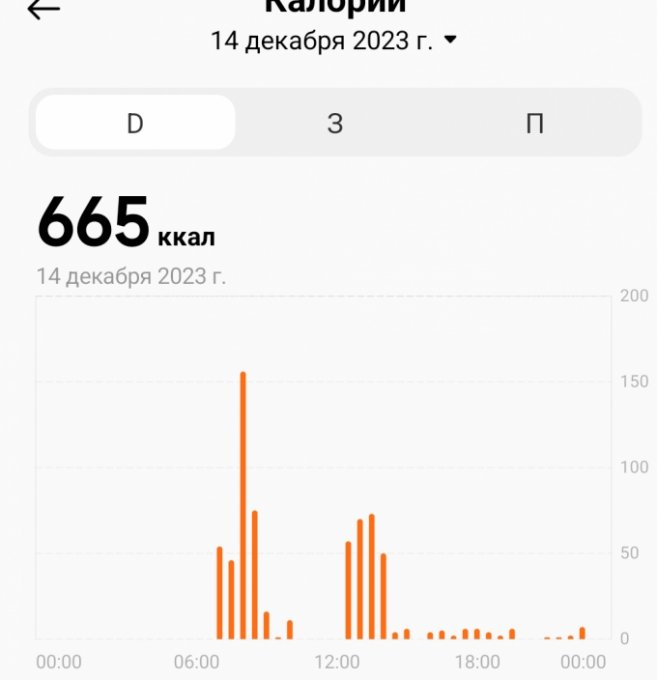Switch to the З tab
The height and width of the screenshot is (680, 657).
pos(335,123)
